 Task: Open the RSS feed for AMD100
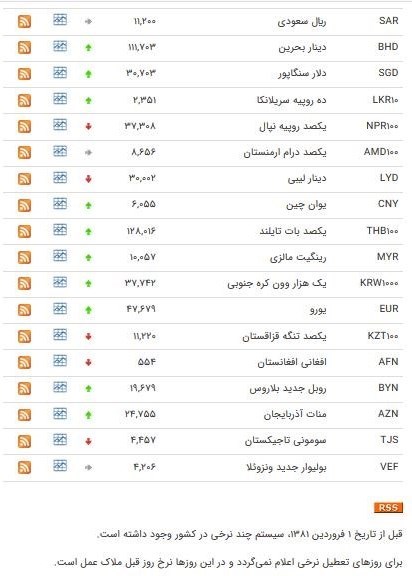[x=24, y=153]
